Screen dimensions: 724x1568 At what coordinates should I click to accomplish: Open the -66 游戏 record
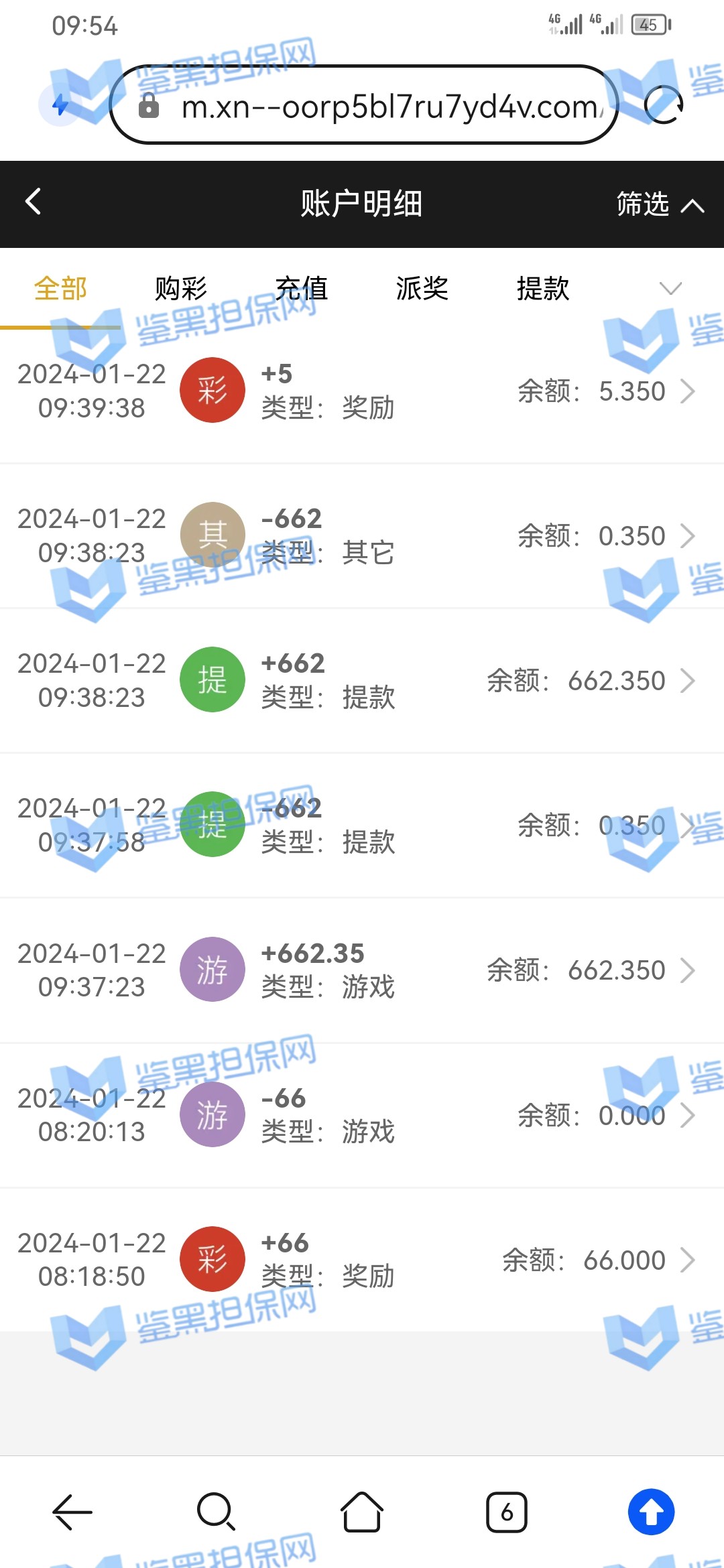coord(362,1115)
